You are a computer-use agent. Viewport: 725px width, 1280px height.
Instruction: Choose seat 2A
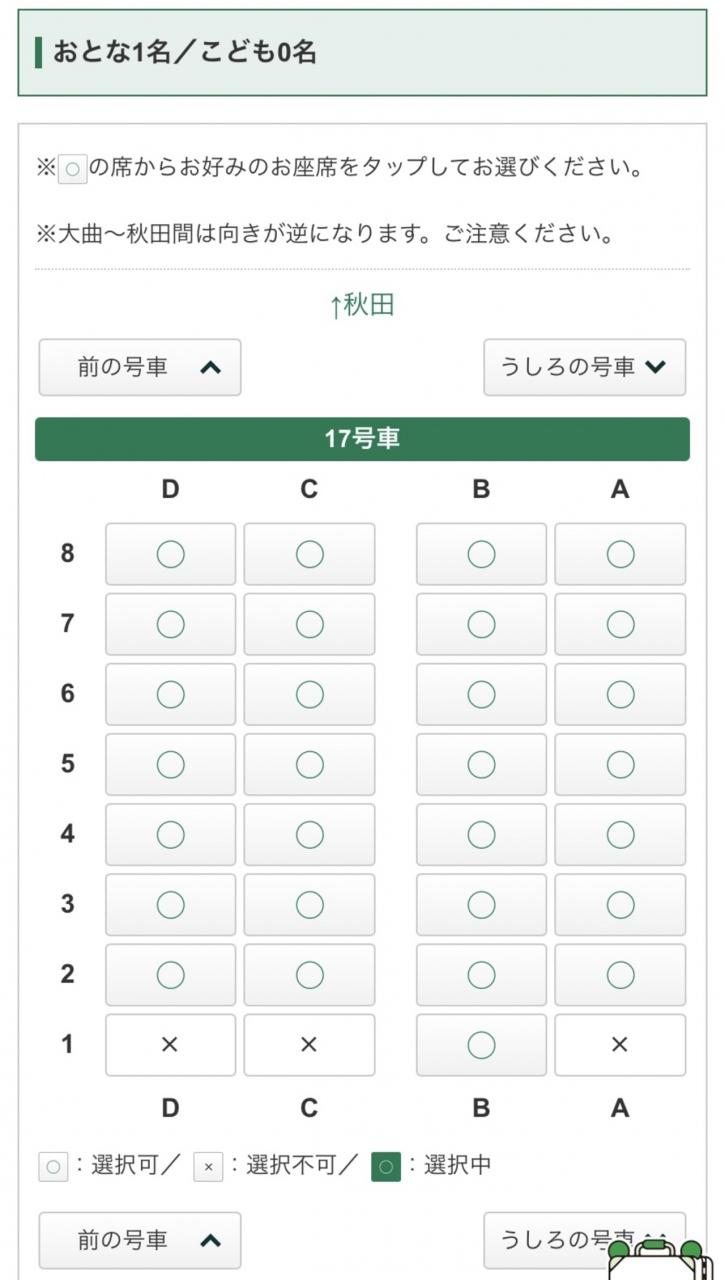click(x=620, y=975)
